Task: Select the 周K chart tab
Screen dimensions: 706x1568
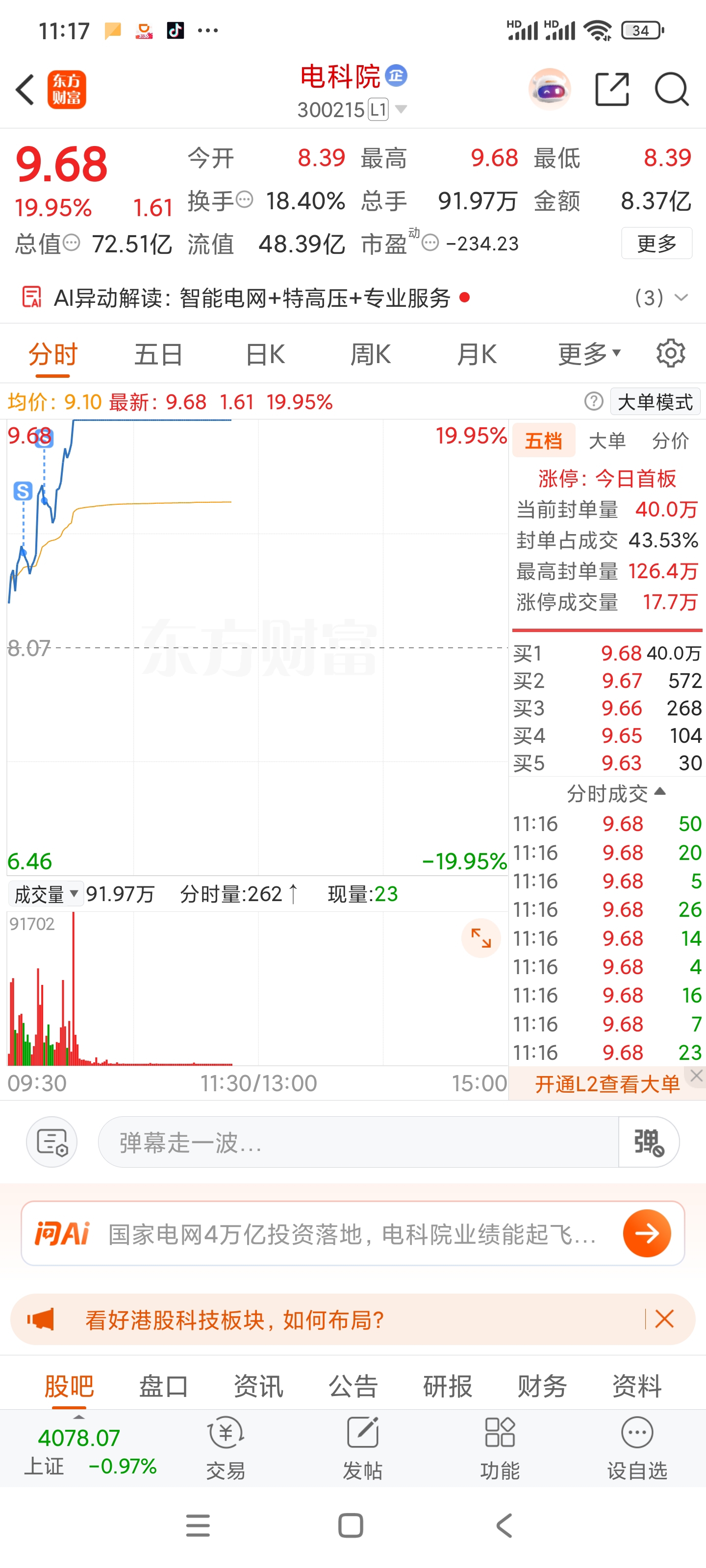Action: coord(370,354)
